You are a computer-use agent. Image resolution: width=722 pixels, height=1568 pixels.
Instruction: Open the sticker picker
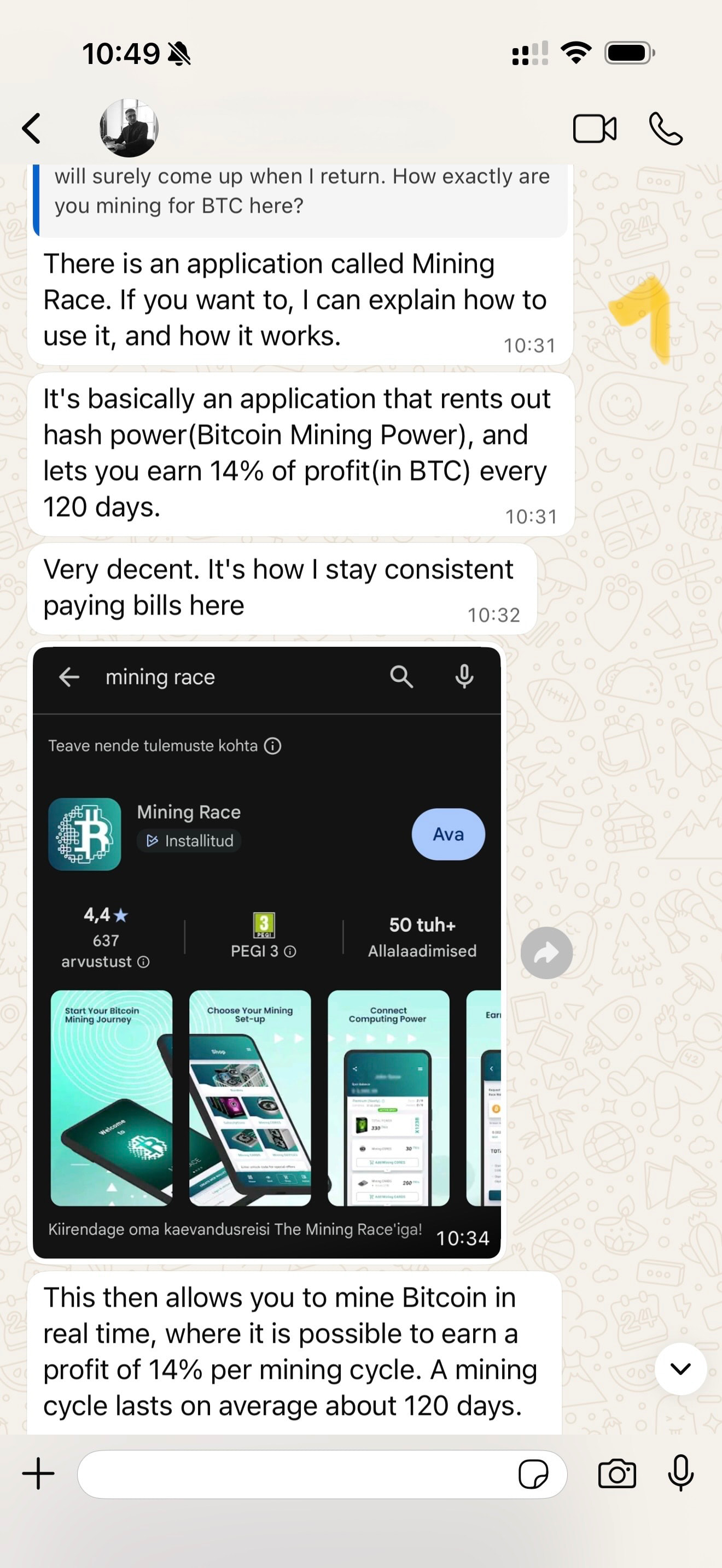pyautogui.click(x=533, y=1475)
